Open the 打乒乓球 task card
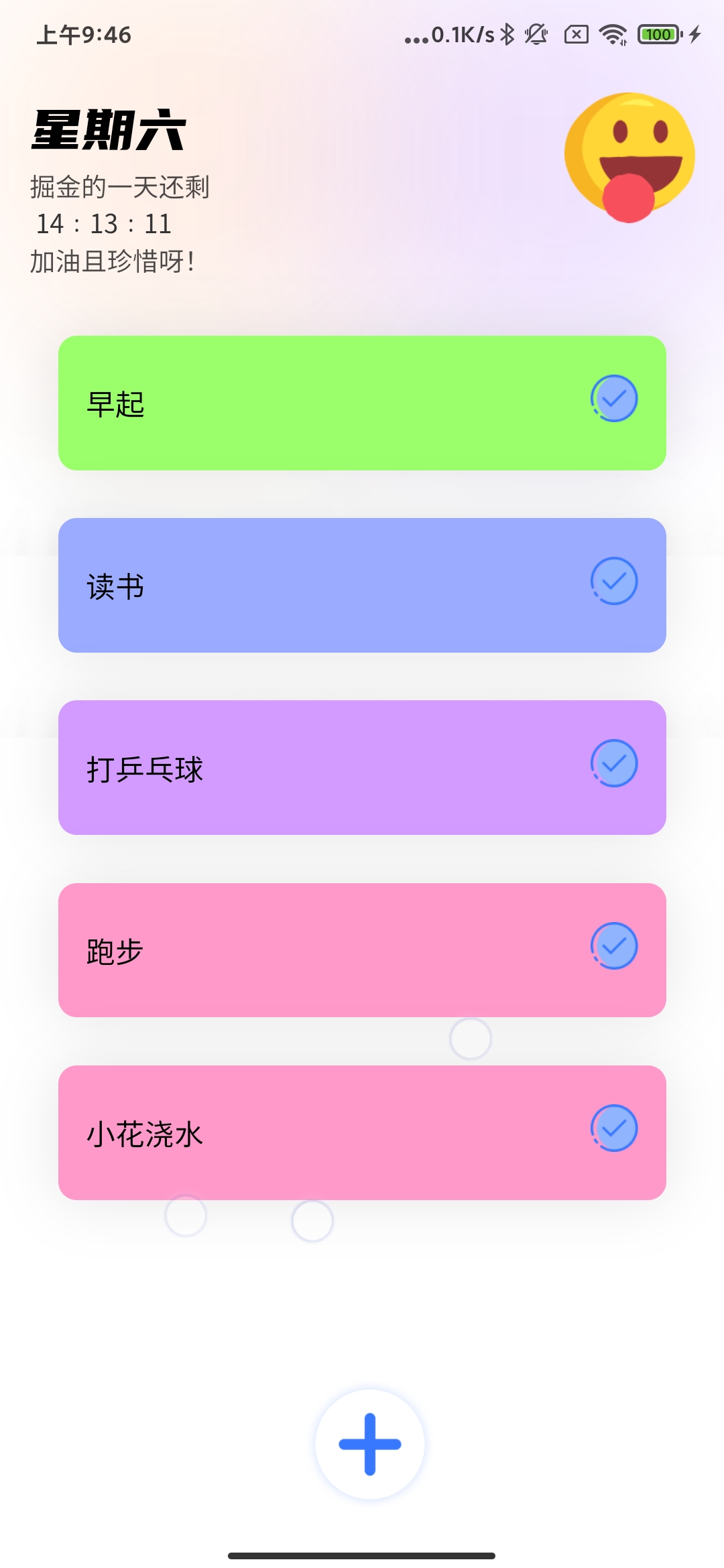The image size is (724, 1568). click(322, 768)
